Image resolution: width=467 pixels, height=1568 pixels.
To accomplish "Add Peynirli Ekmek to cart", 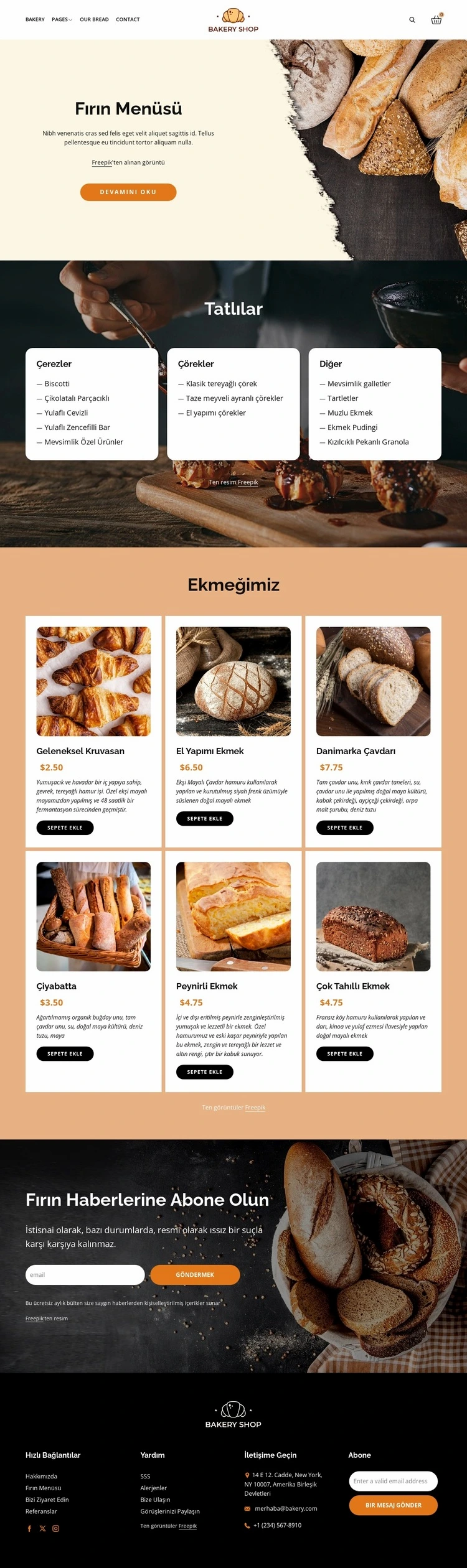I will [205, 1071].
